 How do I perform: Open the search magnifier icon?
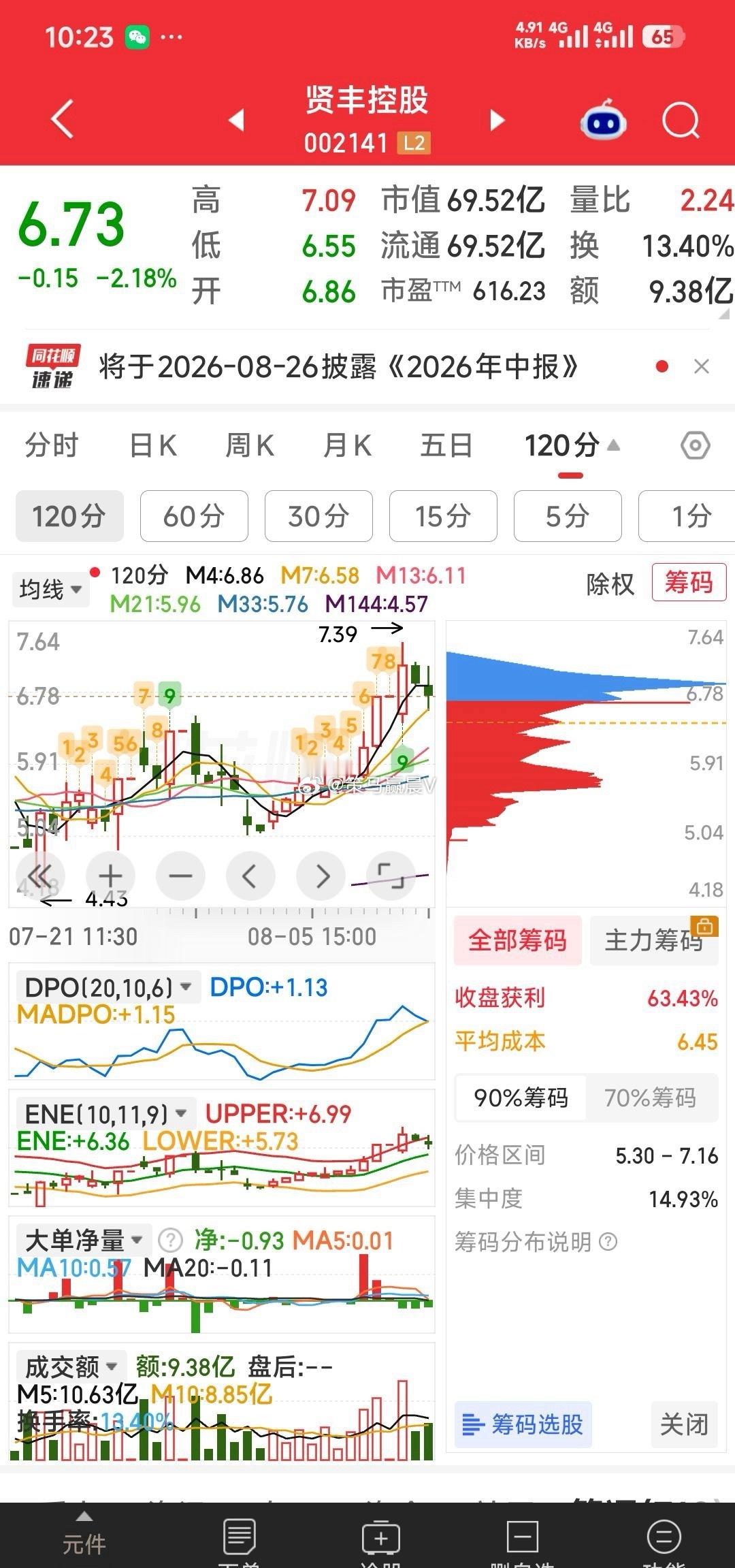[x=681, y=121]
